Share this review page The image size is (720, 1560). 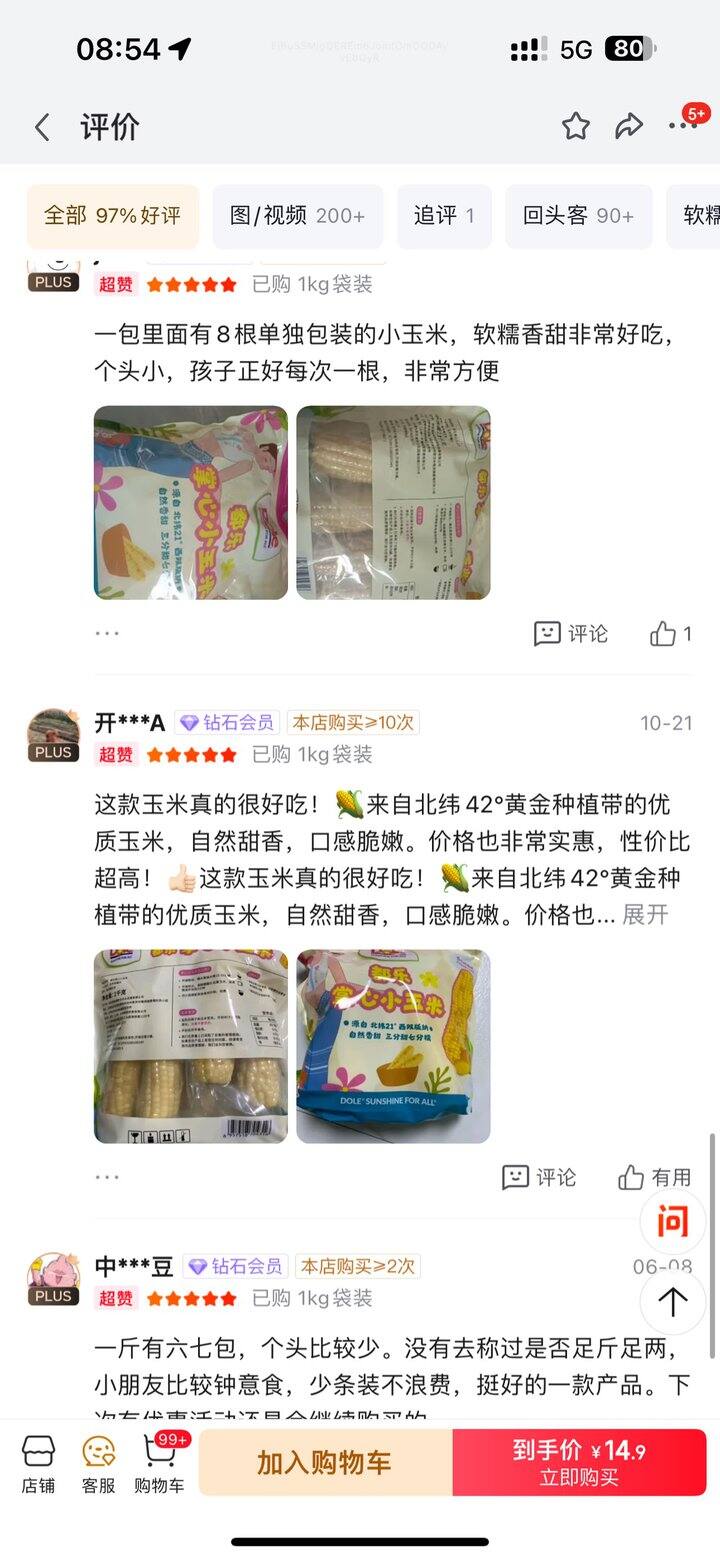629,126
